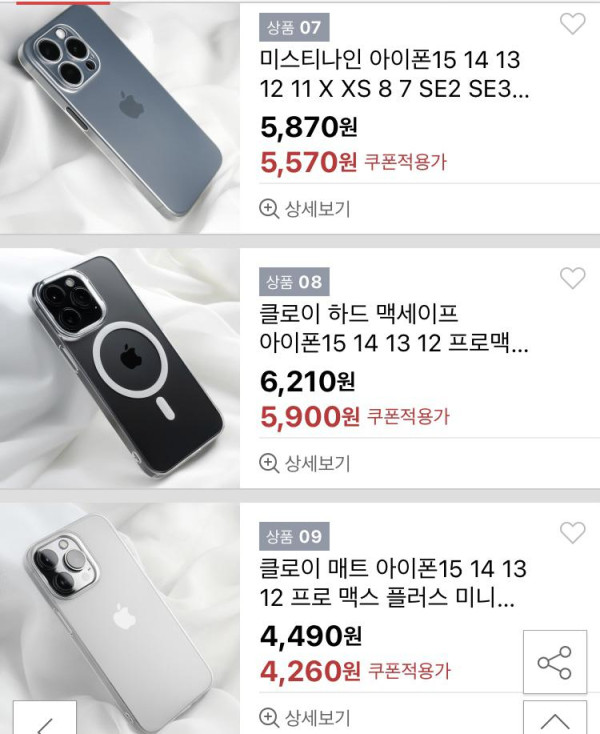Favorite the 클로이 매트 아이폰 case
The width and height of the screenshot is (600, 734).
coord(572,533)
